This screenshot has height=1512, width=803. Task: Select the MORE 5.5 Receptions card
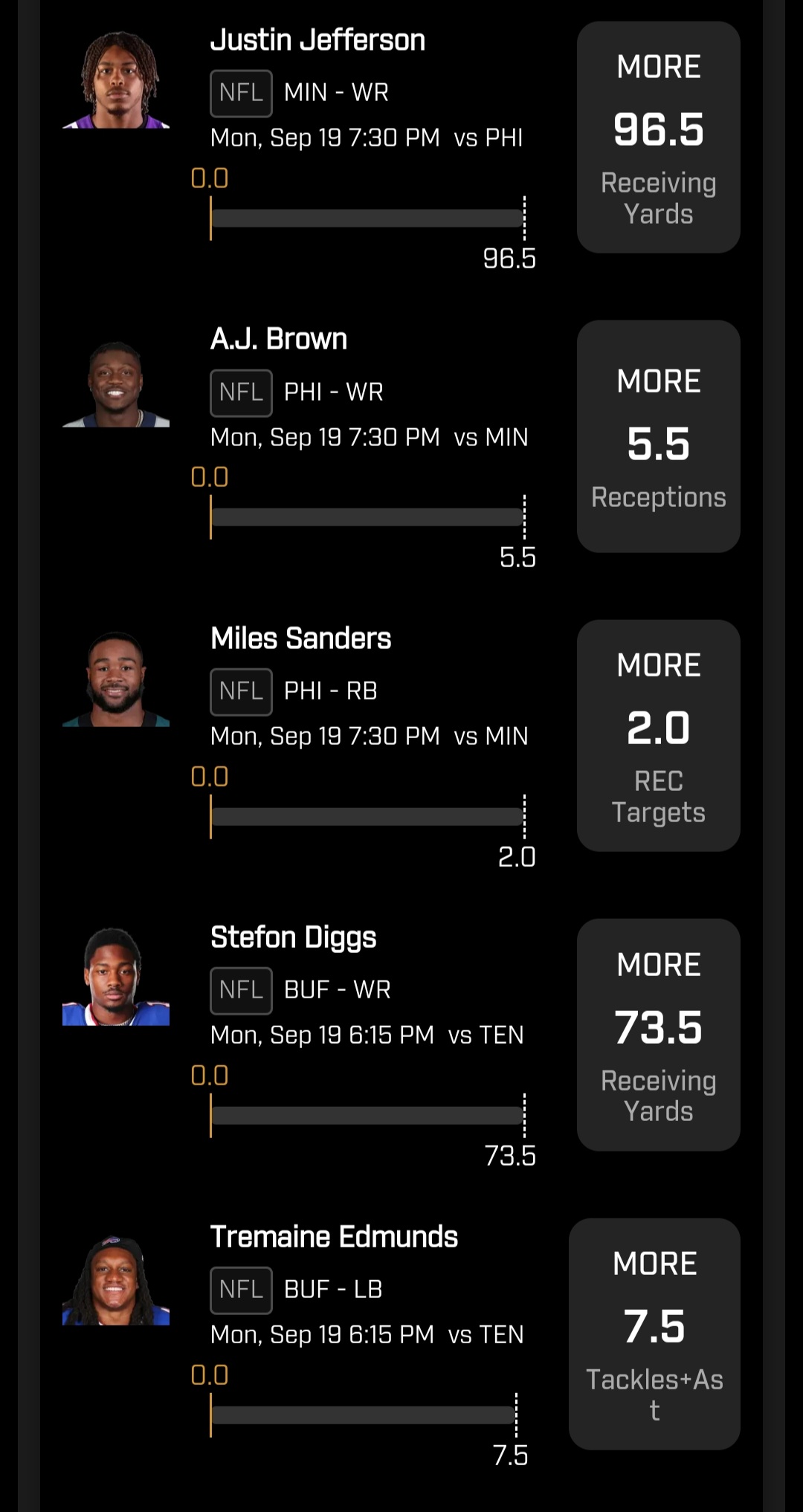point(659,436)
